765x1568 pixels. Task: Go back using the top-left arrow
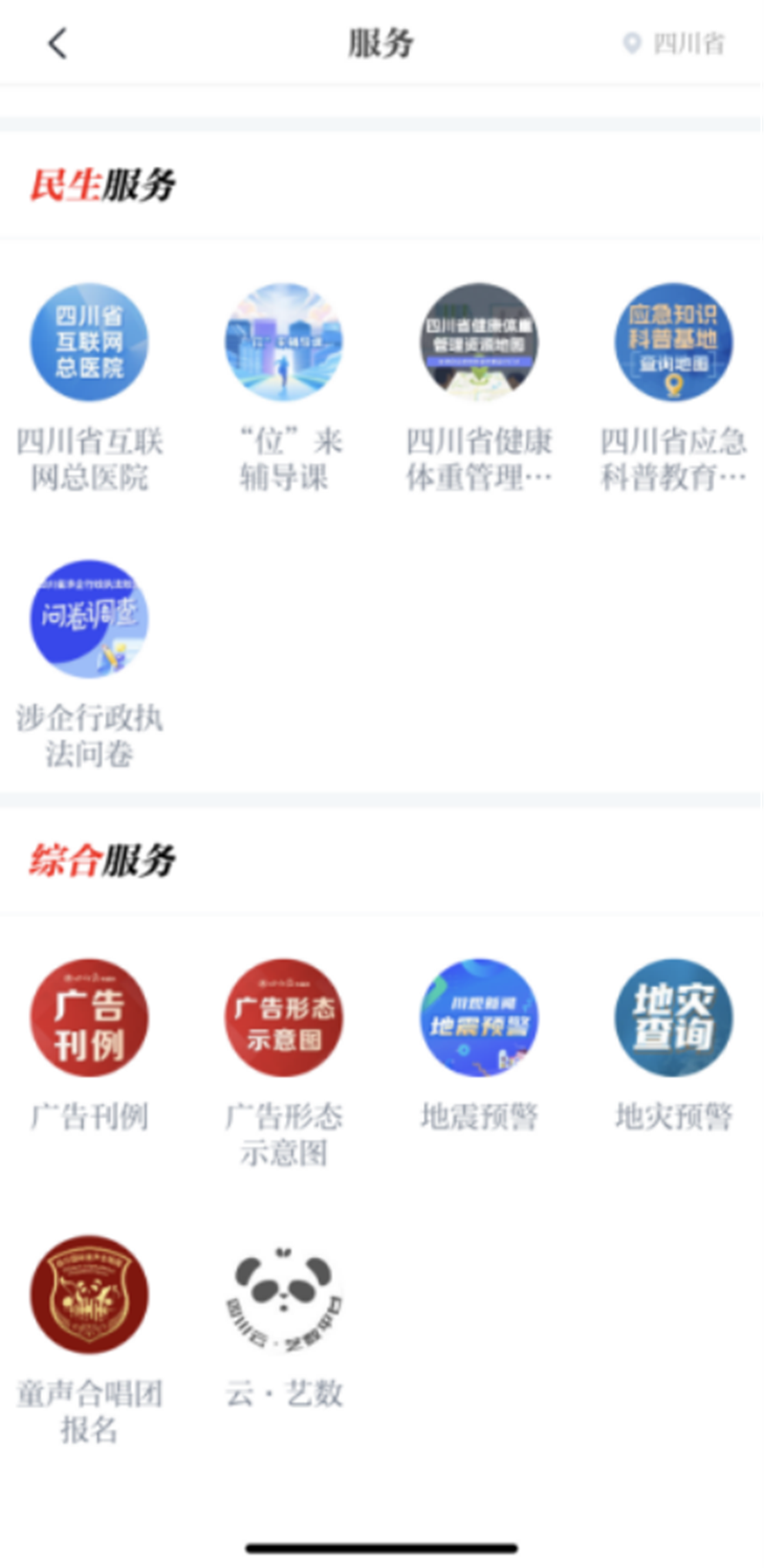point(57,43)
